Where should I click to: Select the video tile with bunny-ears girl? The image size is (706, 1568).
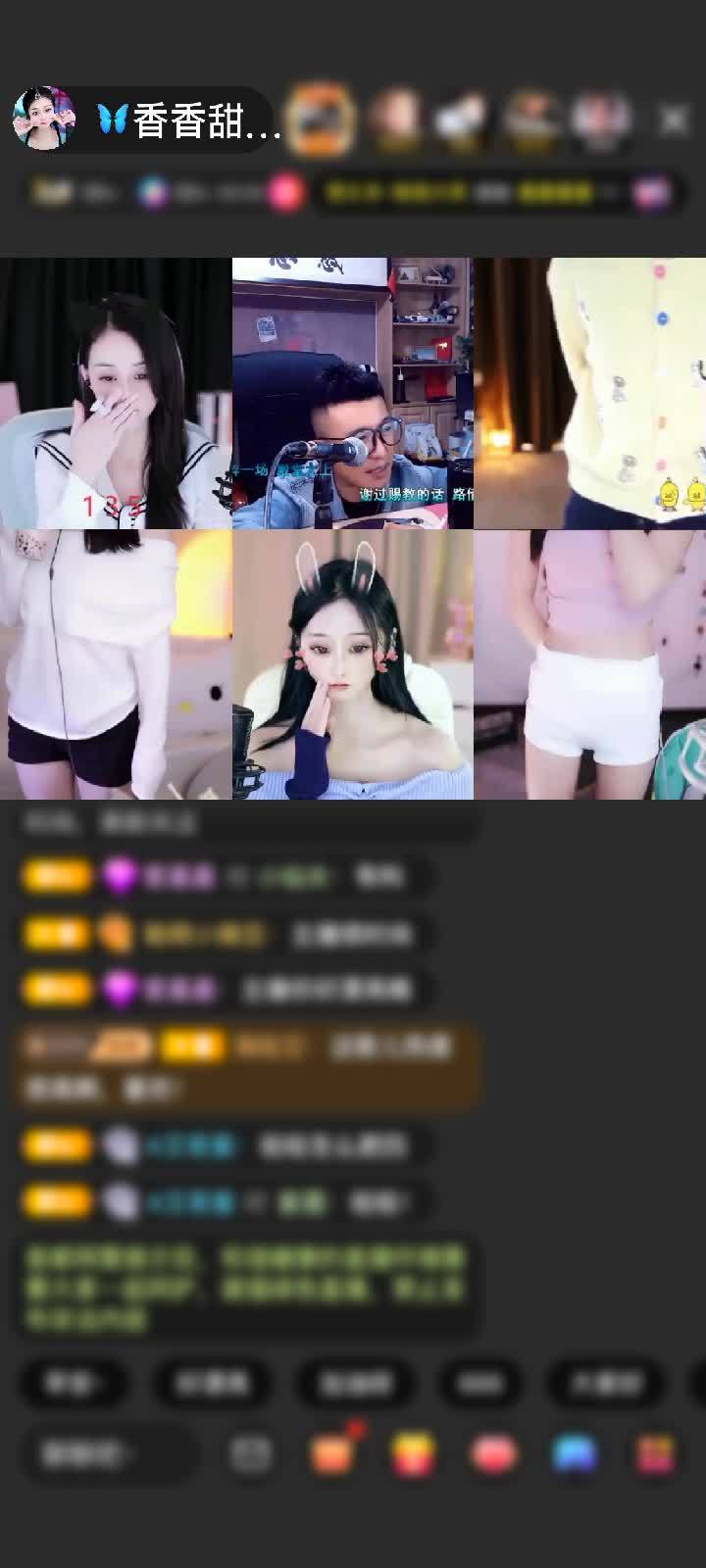click(x=352, y=664)
